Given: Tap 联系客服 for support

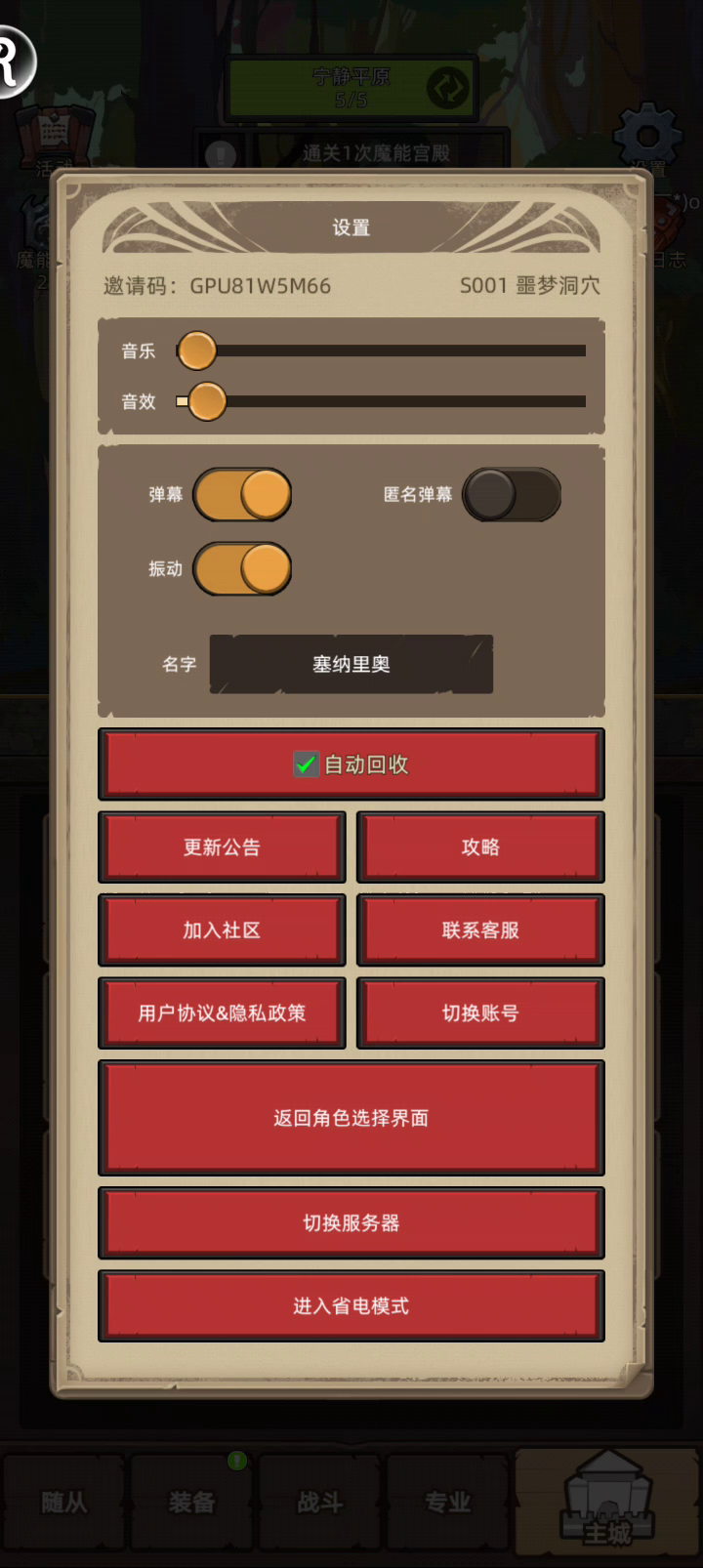Looking at the screenshot, I should tap(480, 930).
